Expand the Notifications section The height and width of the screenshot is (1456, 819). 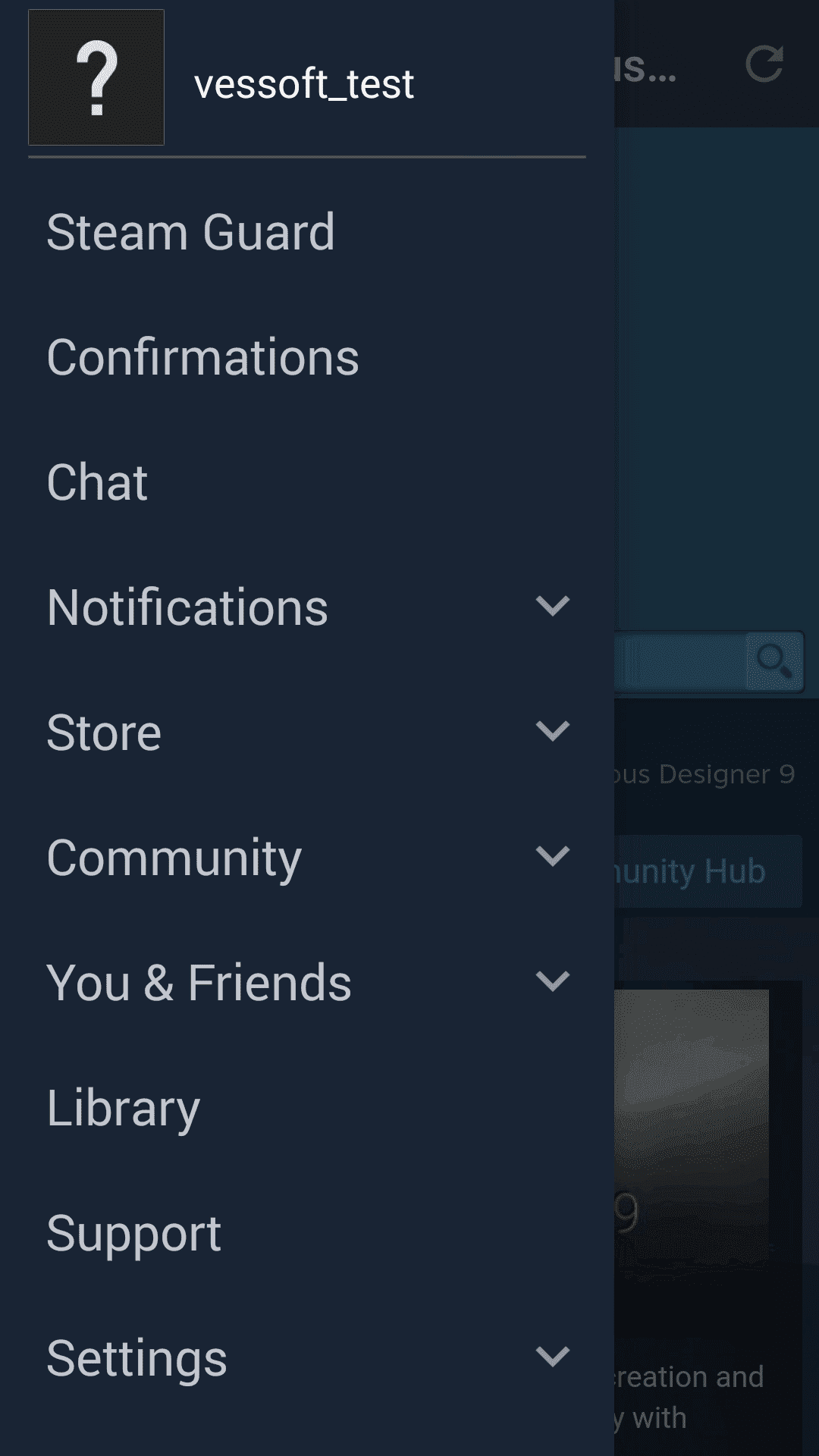click(307, 607)
